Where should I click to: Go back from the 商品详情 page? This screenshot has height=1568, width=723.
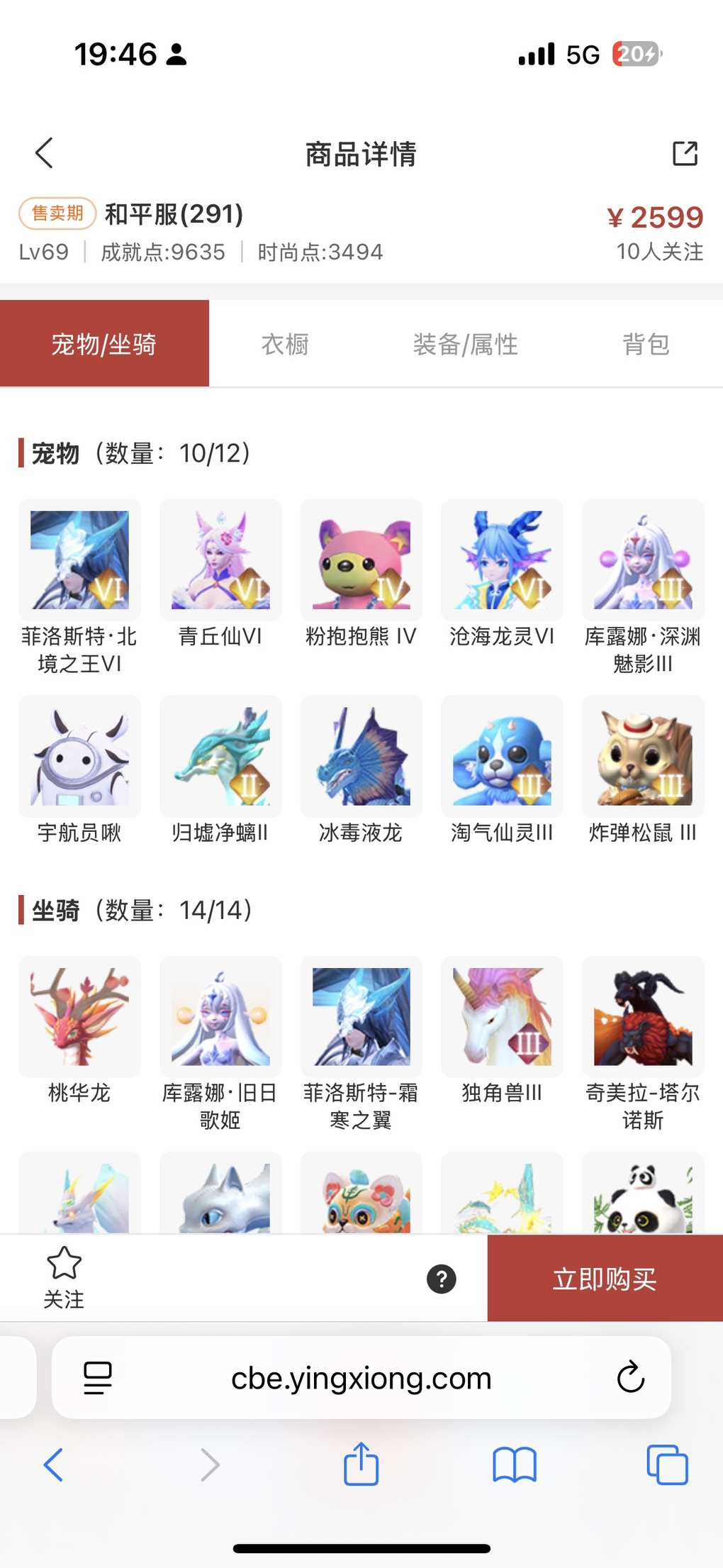(x=45, y=153)
